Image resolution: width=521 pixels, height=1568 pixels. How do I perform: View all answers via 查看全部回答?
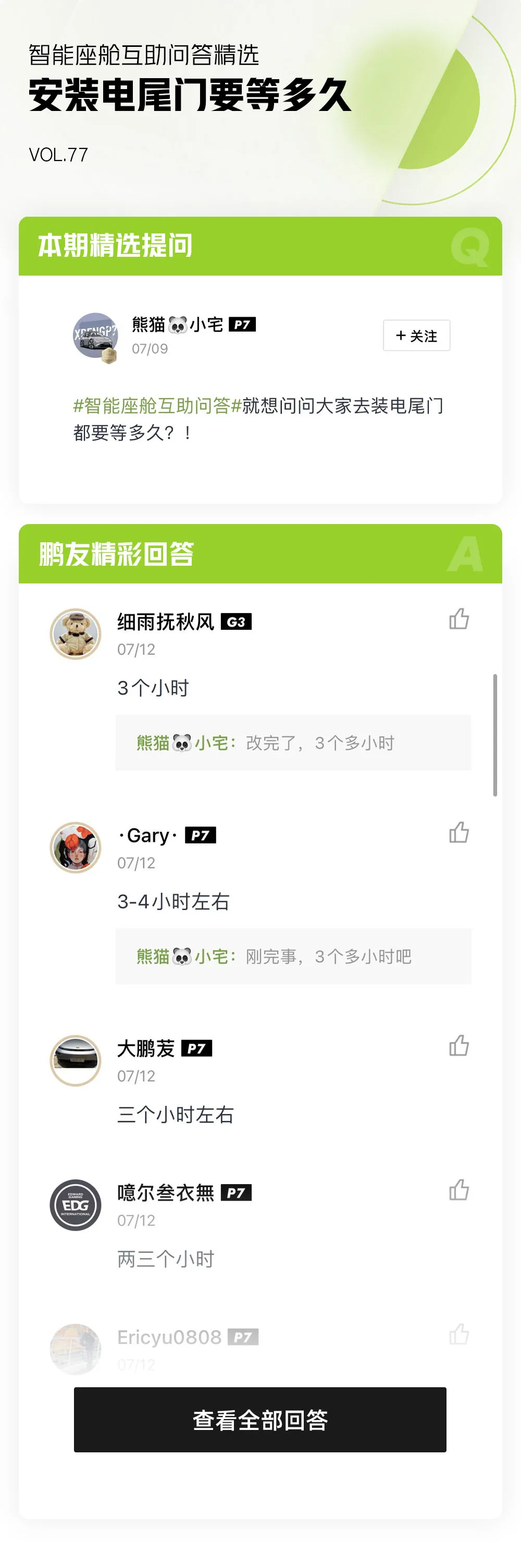point(260,1420)
